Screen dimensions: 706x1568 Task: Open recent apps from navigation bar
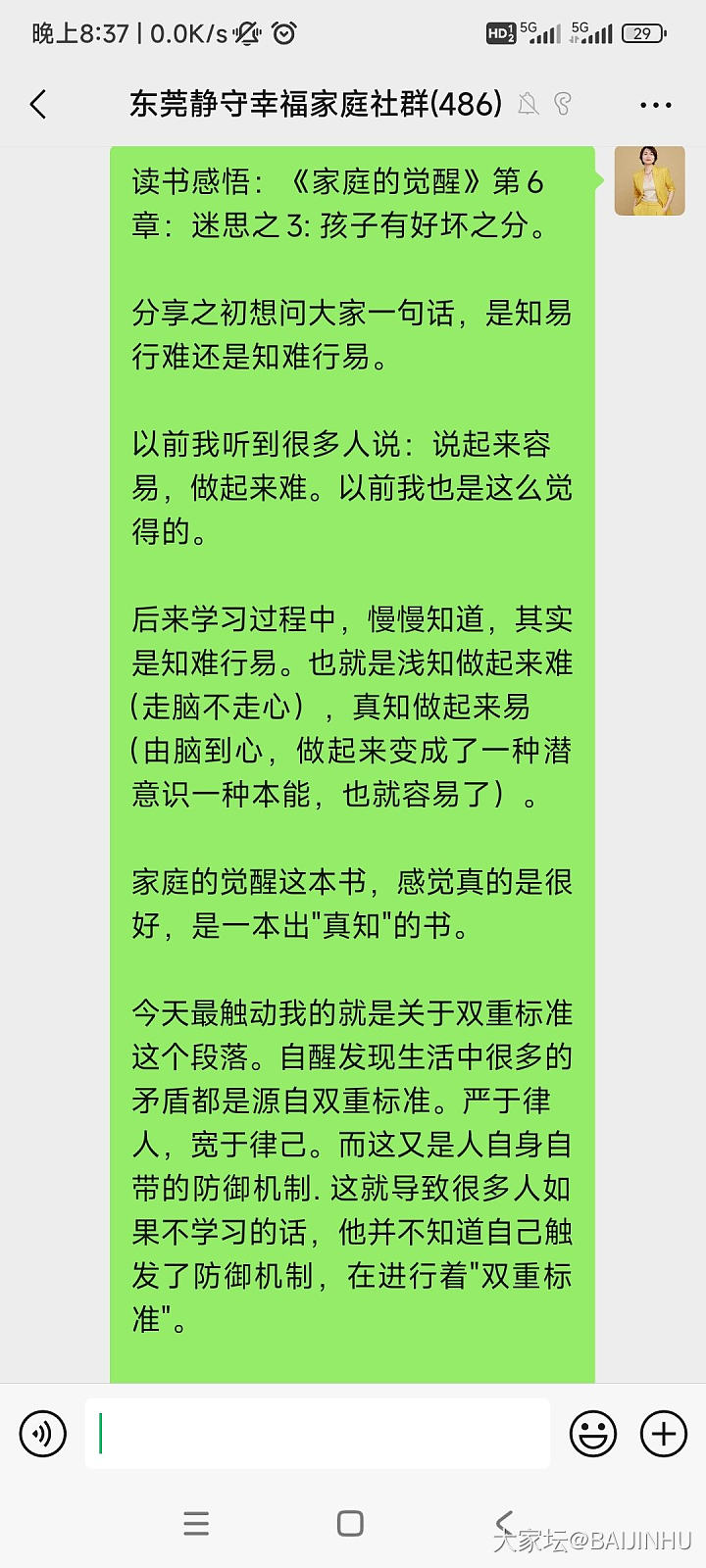tap(196, 1523)
